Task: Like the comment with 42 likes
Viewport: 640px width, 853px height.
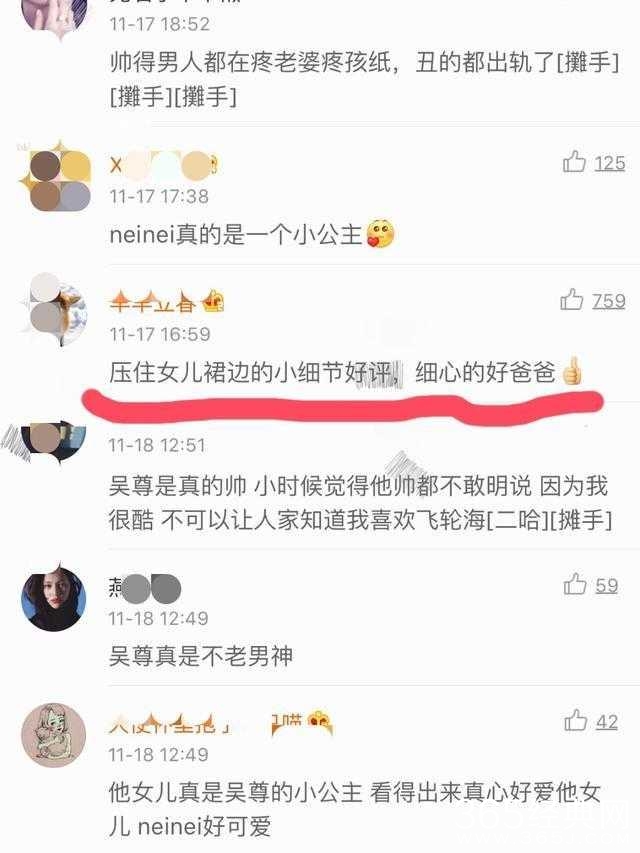Action: pyautogui.click(x=575, y=721)
